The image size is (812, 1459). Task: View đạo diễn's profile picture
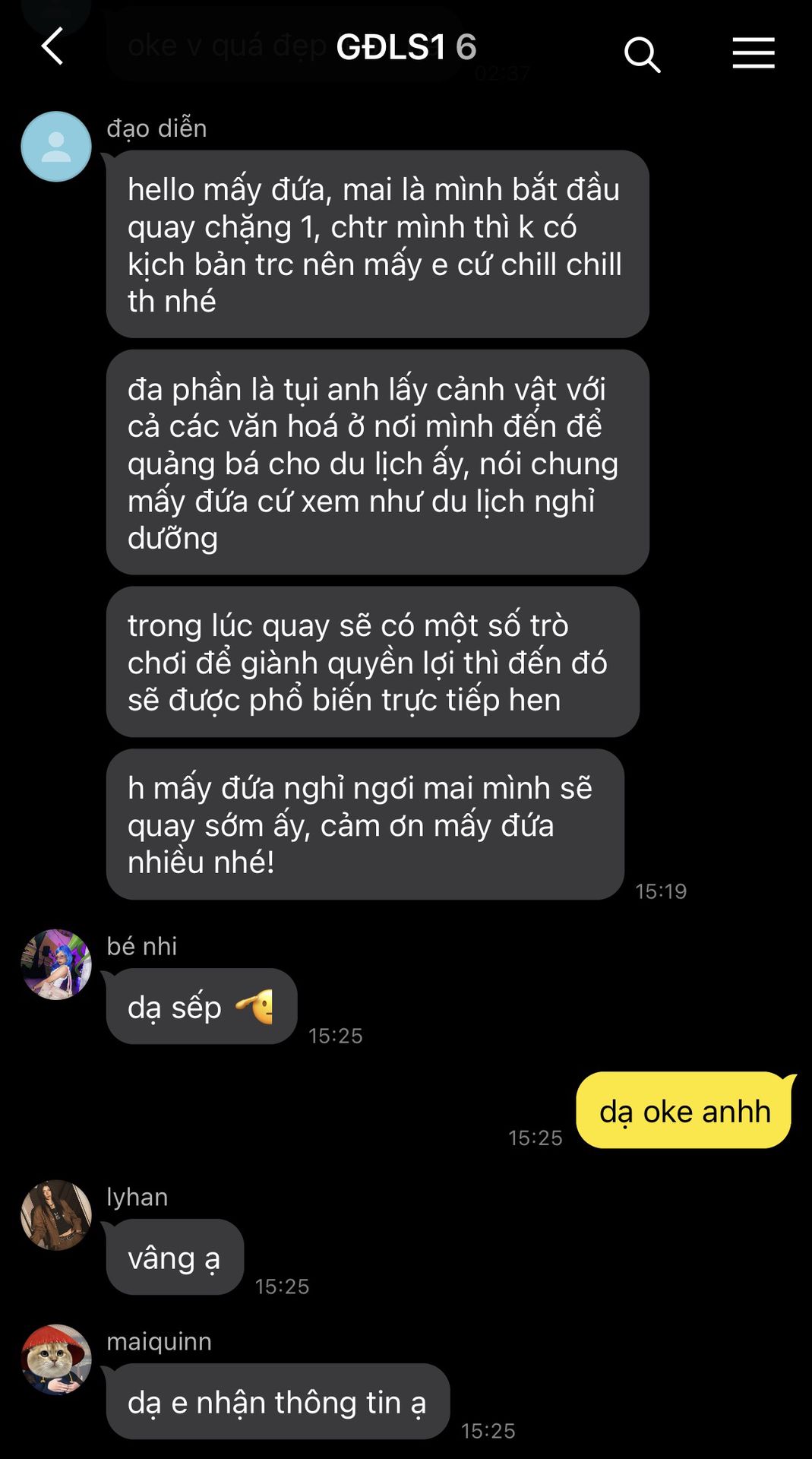coord(56,147)
